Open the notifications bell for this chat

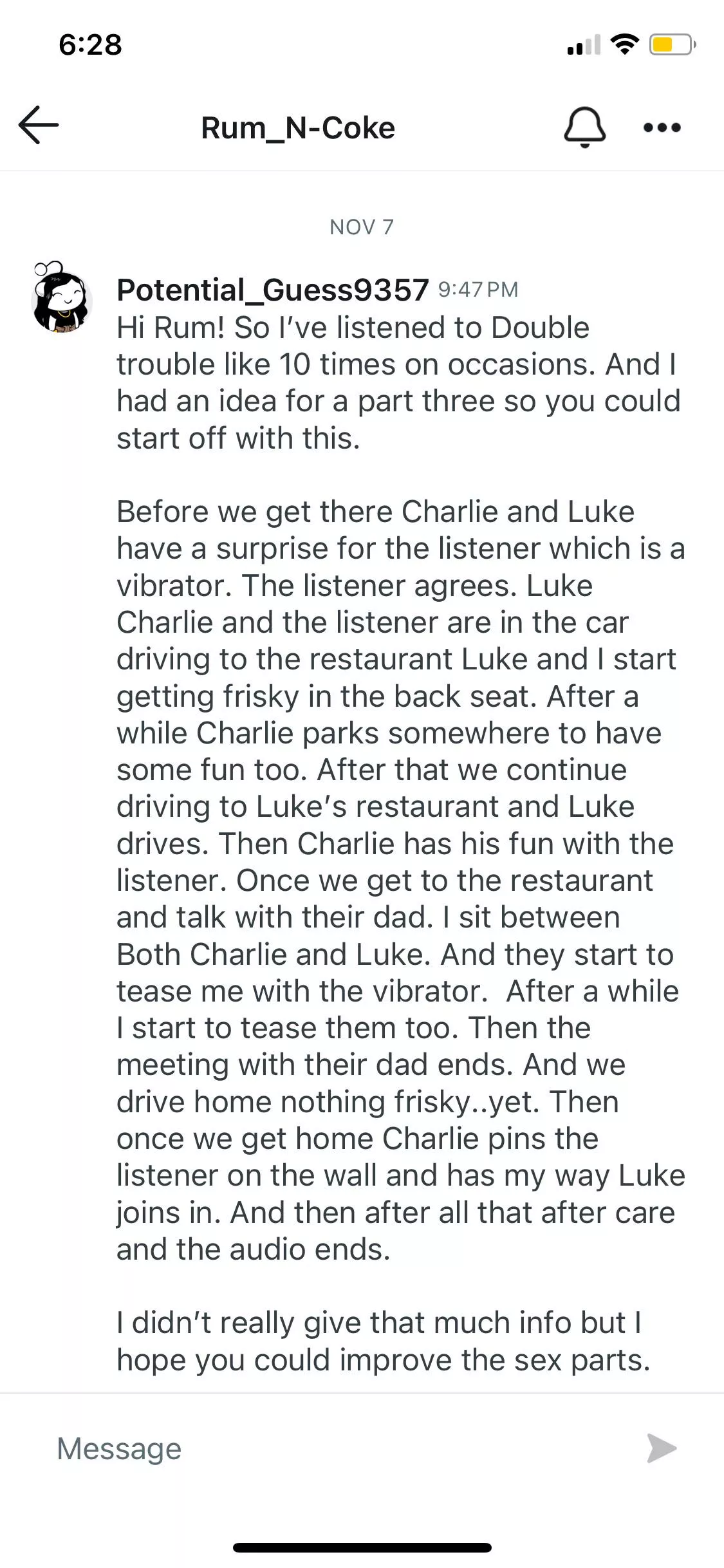[584, 127]
